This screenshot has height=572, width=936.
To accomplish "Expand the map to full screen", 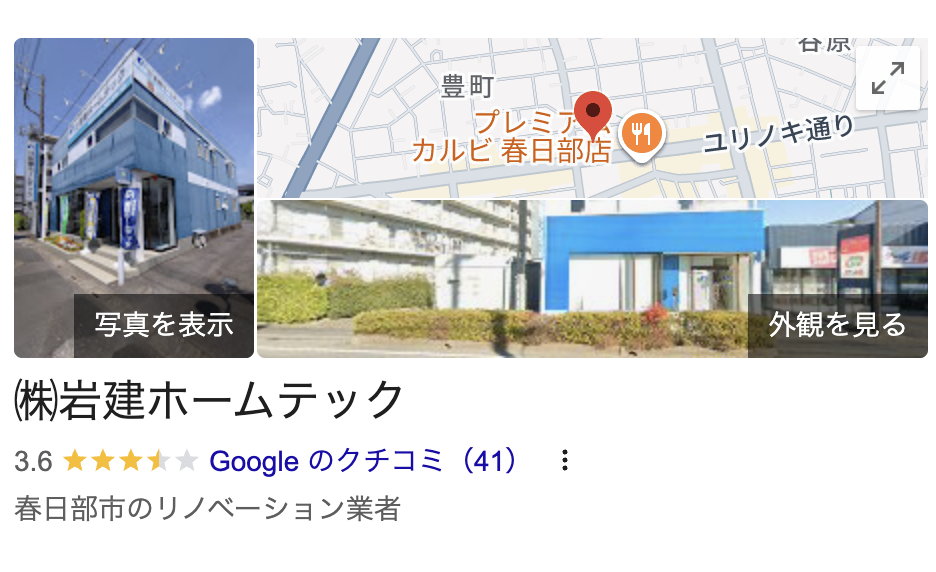I will click(887, 78).
